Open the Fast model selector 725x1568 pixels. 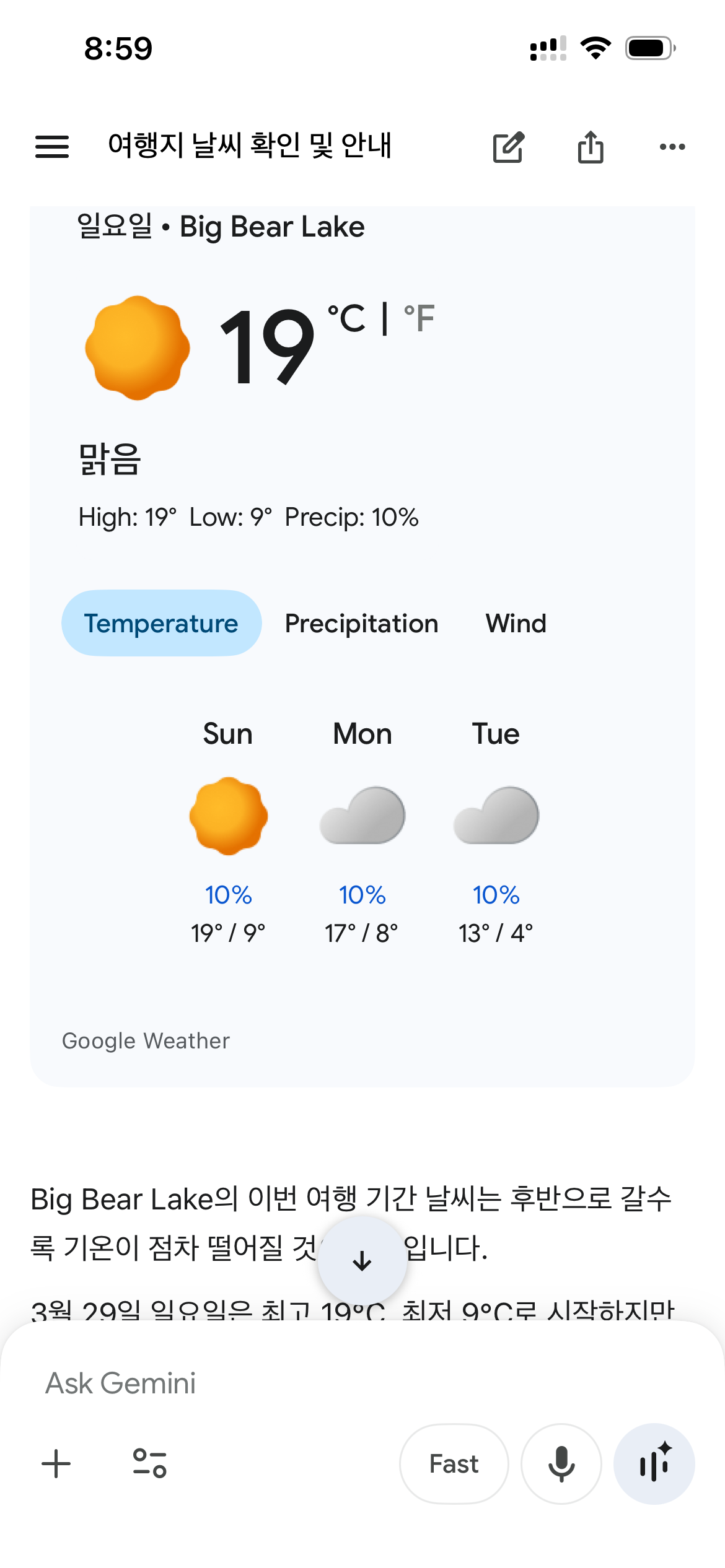454,1464
